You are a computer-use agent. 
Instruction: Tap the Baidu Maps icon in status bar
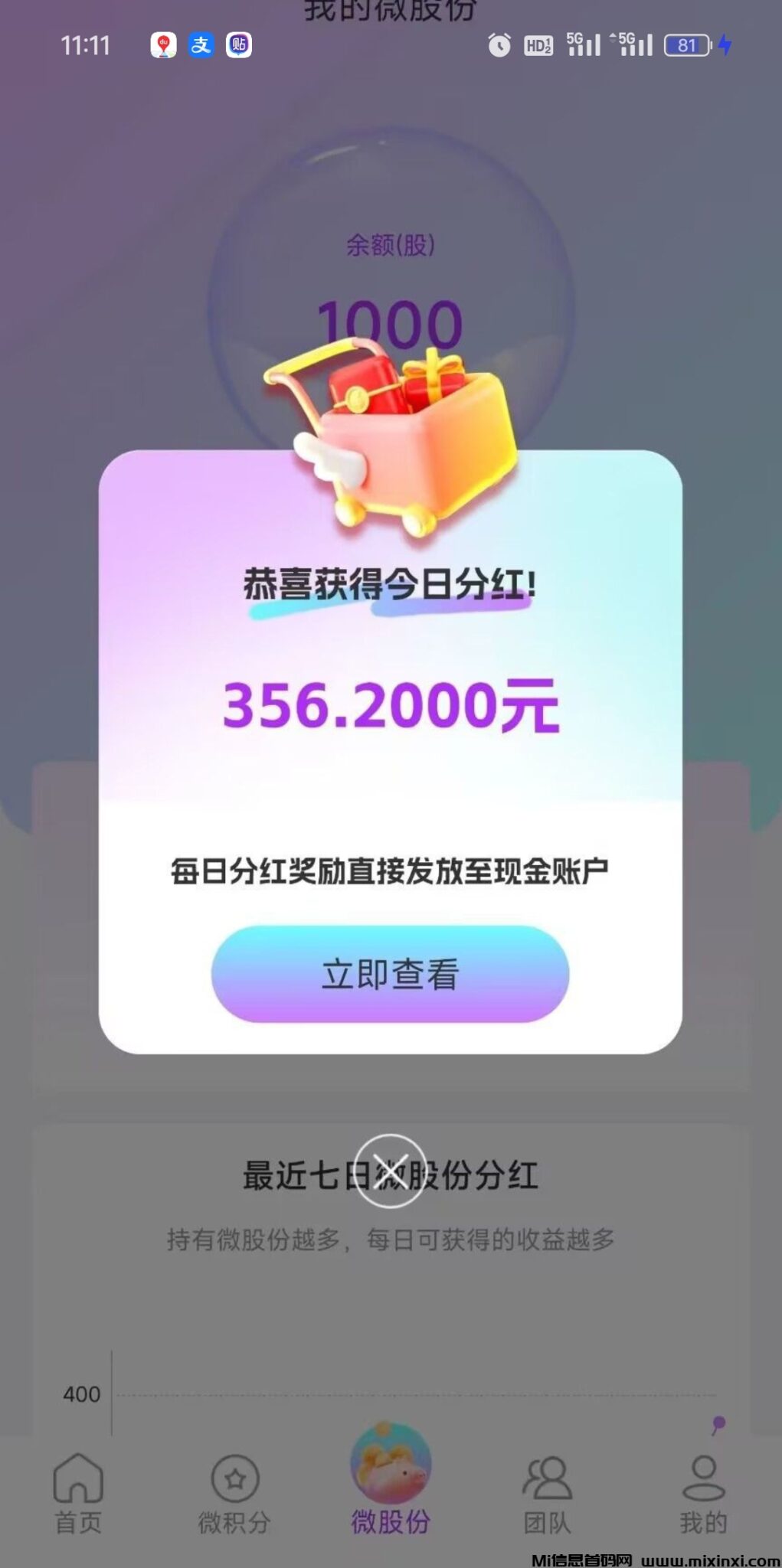(x=162, y=47)
